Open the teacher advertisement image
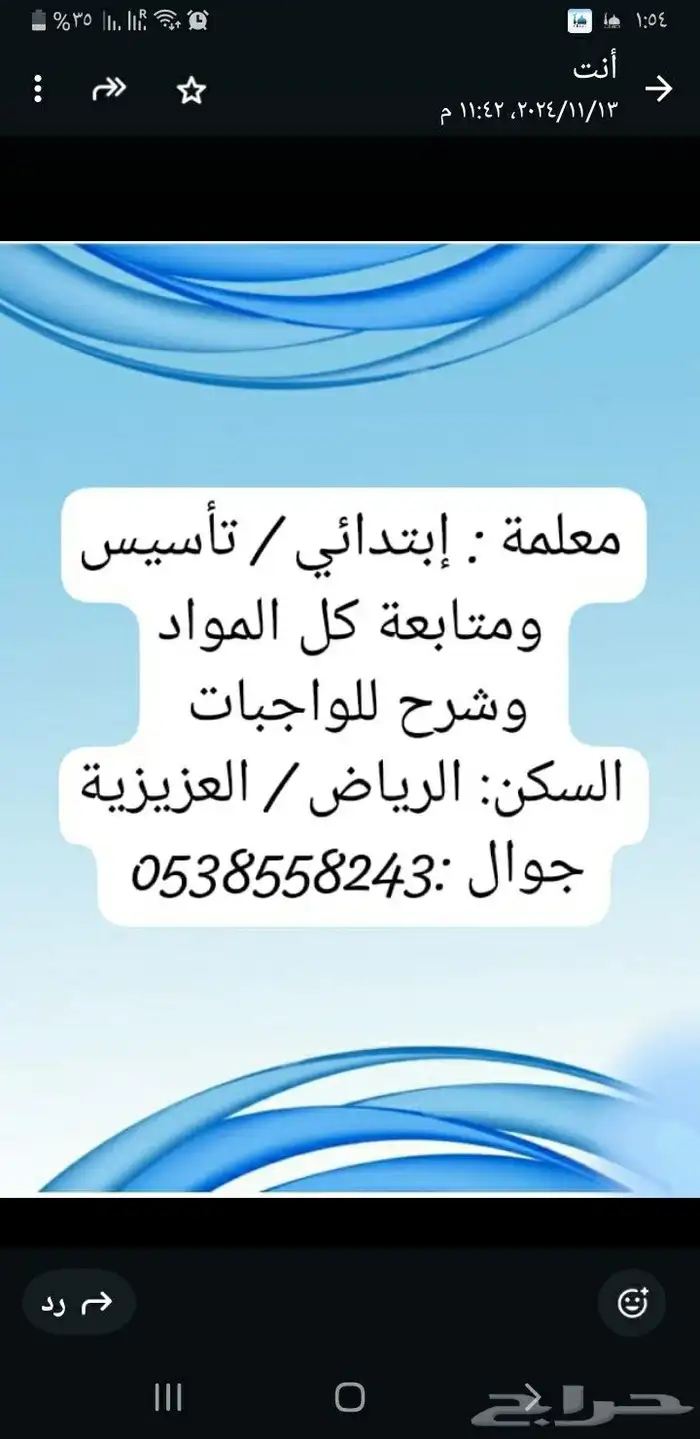 350,718
